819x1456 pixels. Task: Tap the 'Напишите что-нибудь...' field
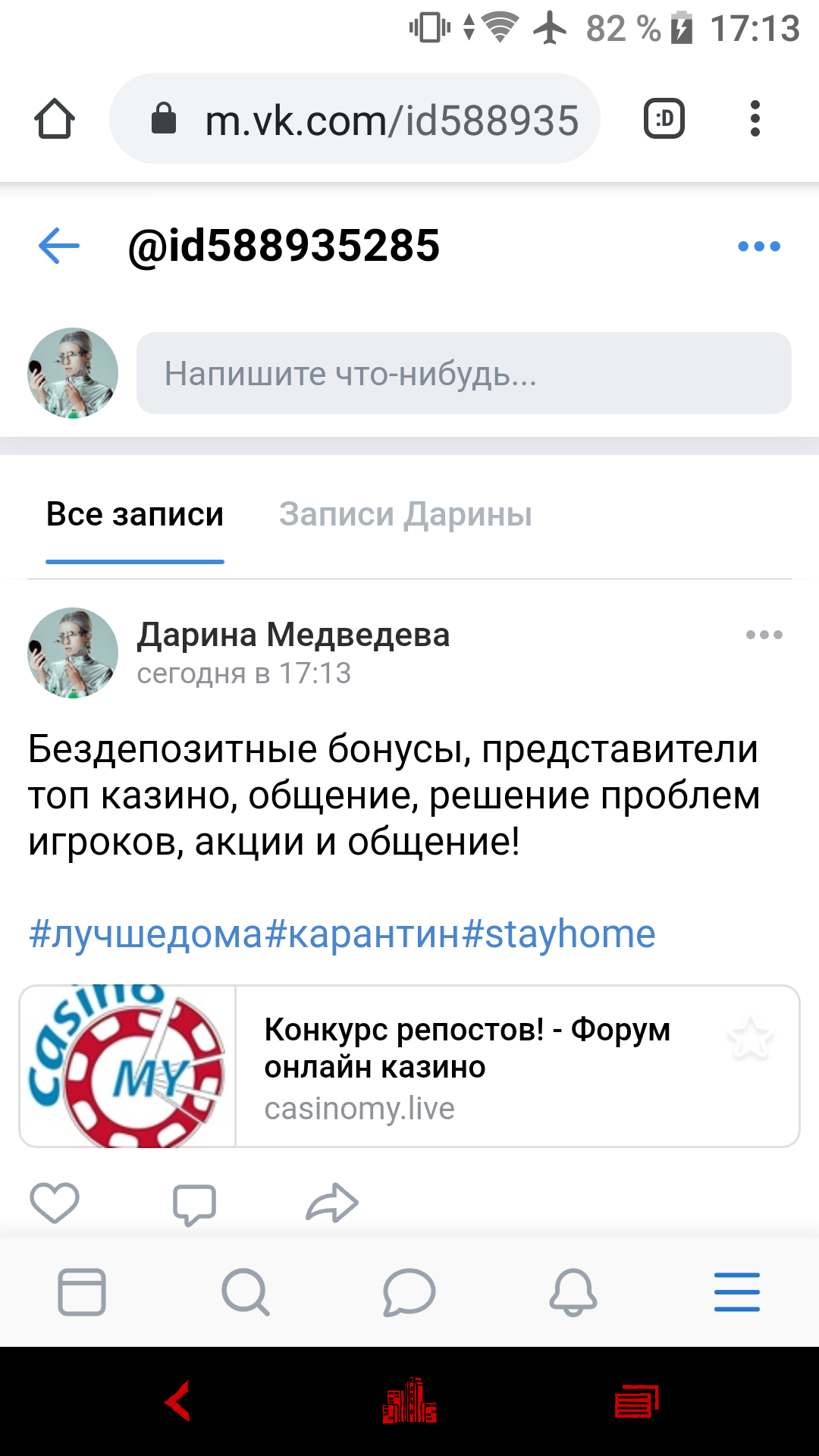(x=463, y=373)
